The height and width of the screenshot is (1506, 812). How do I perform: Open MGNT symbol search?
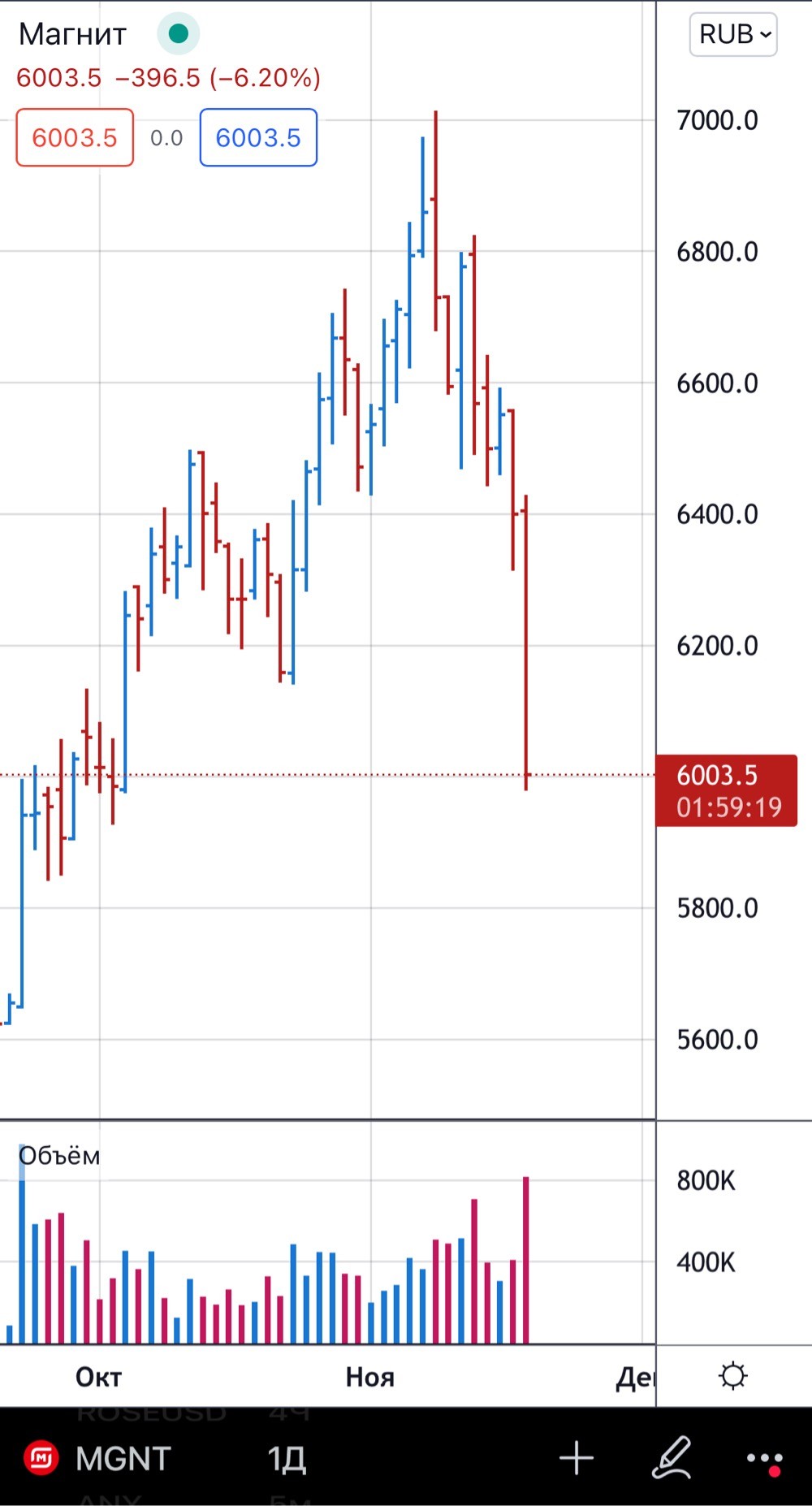tap(123, 1459)
